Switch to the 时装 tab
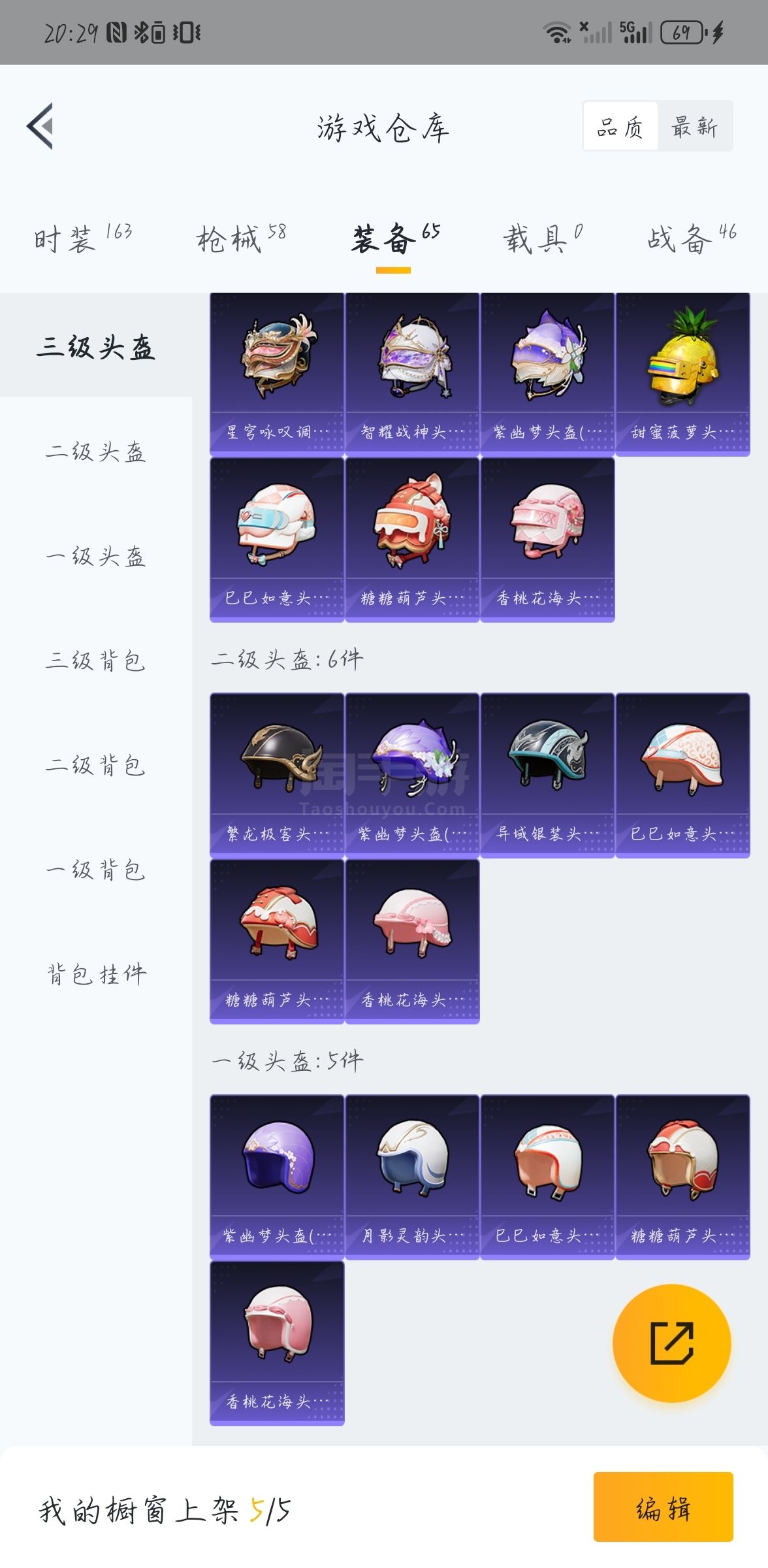 click(83, 238)
